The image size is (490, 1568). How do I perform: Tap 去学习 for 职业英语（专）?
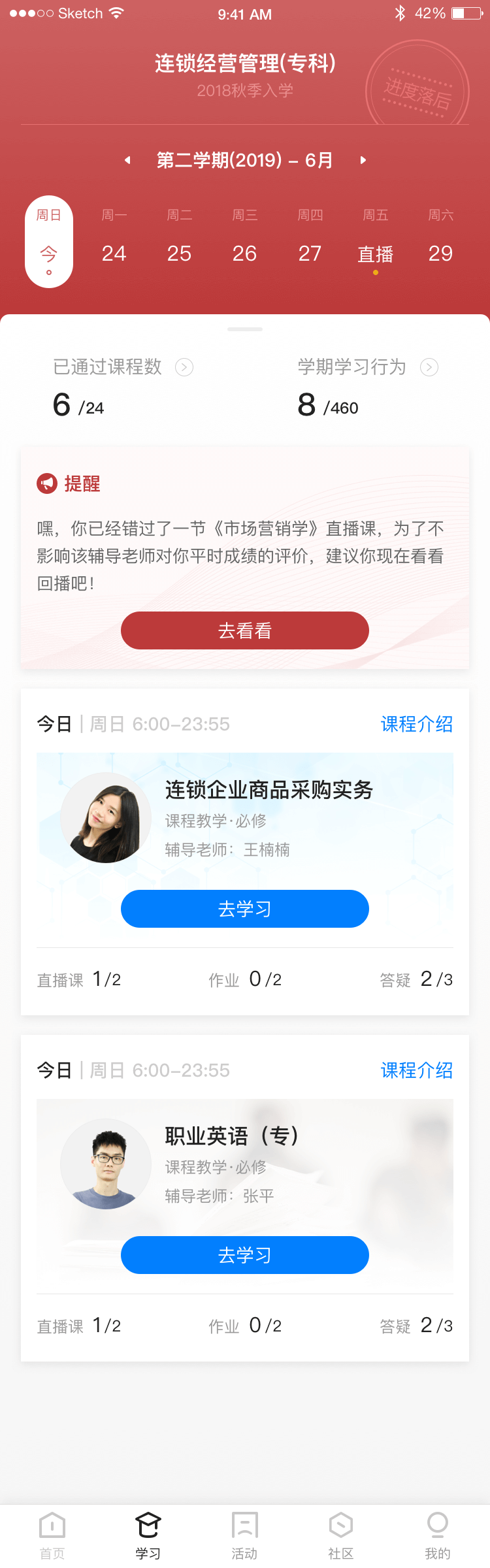(245, 1255)
